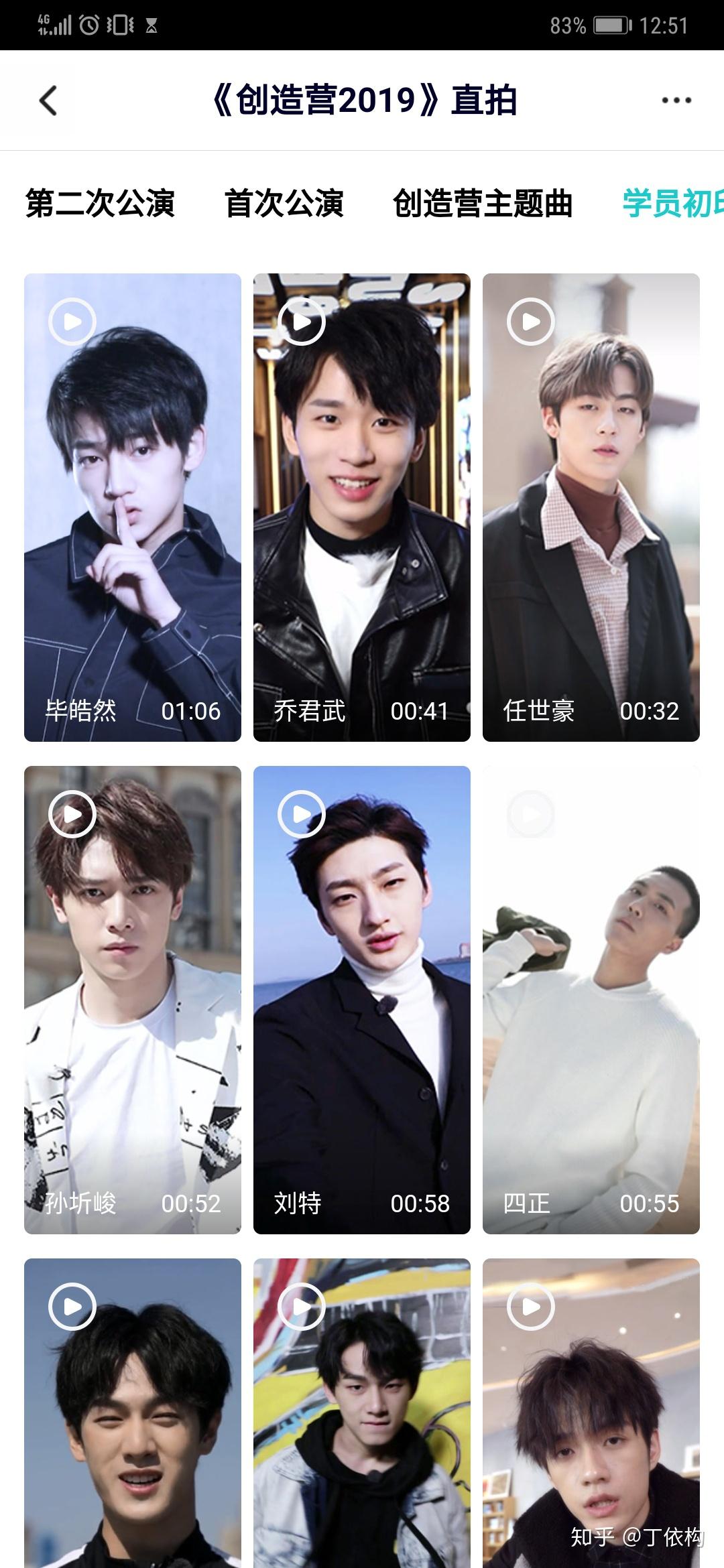Select the 学员初印 tab
The width and height of the screenshot is (724, 1568).
point(672,204)
